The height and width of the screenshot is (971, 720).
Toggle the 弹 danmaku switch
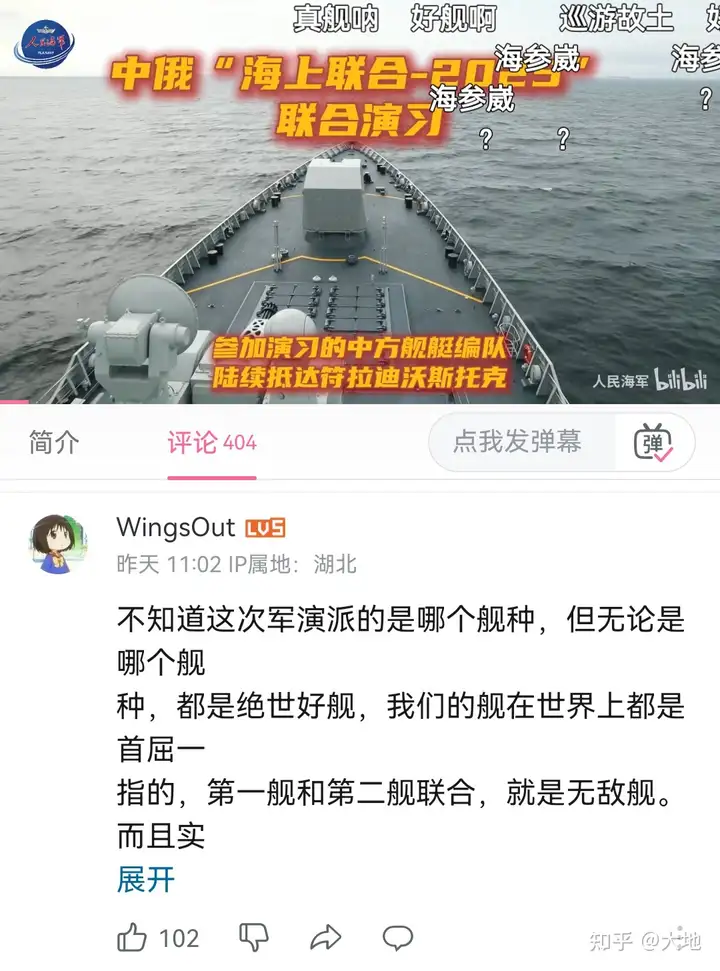654,442
